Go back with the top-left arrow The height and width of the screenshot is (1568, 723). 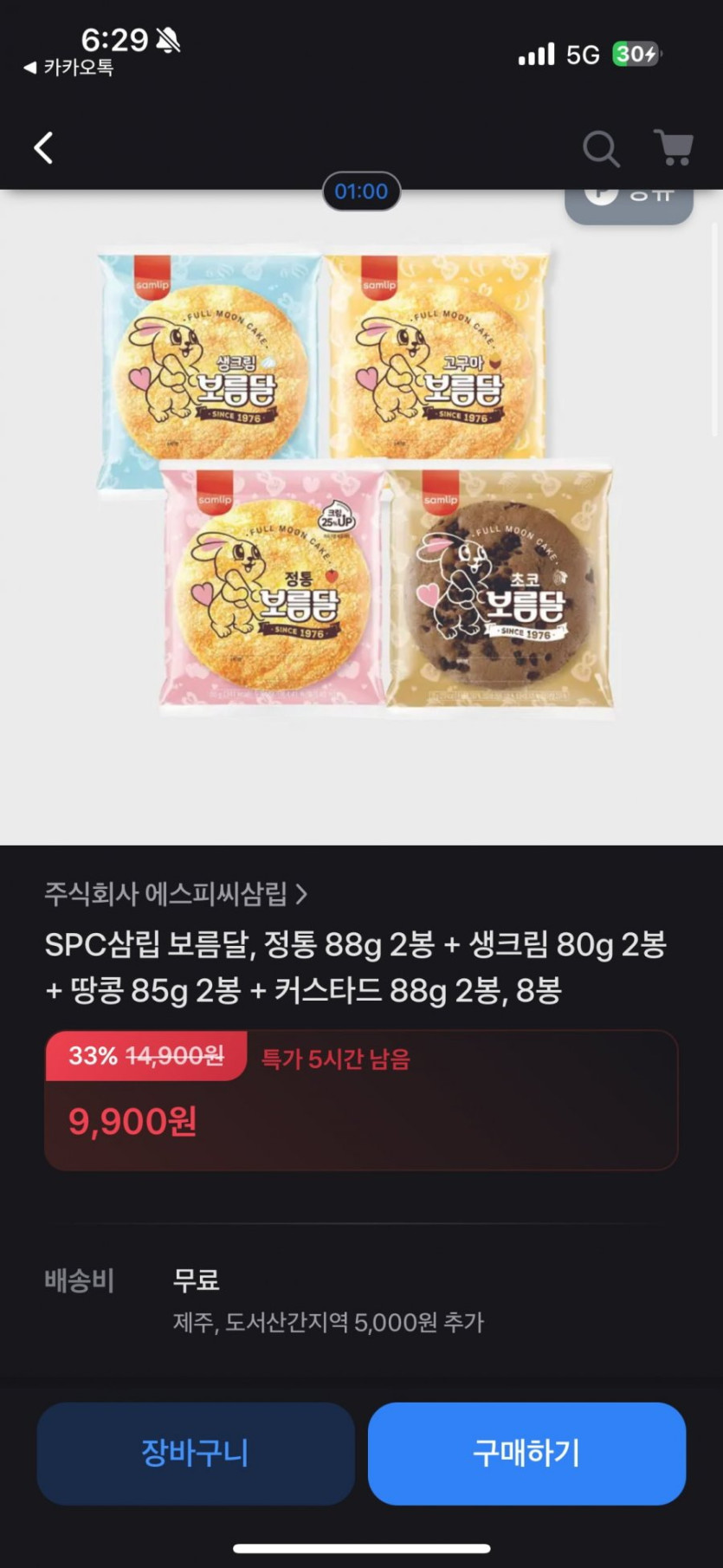[43, 148]
